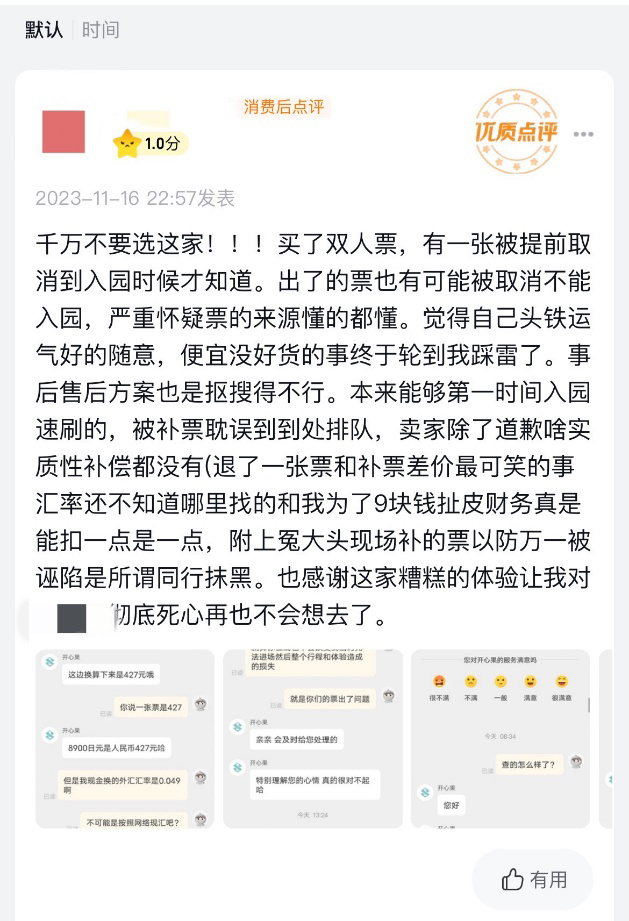Switch to the 时间 sort tab
This screenshot has width=629, height=921.
[x=100, y=30]
